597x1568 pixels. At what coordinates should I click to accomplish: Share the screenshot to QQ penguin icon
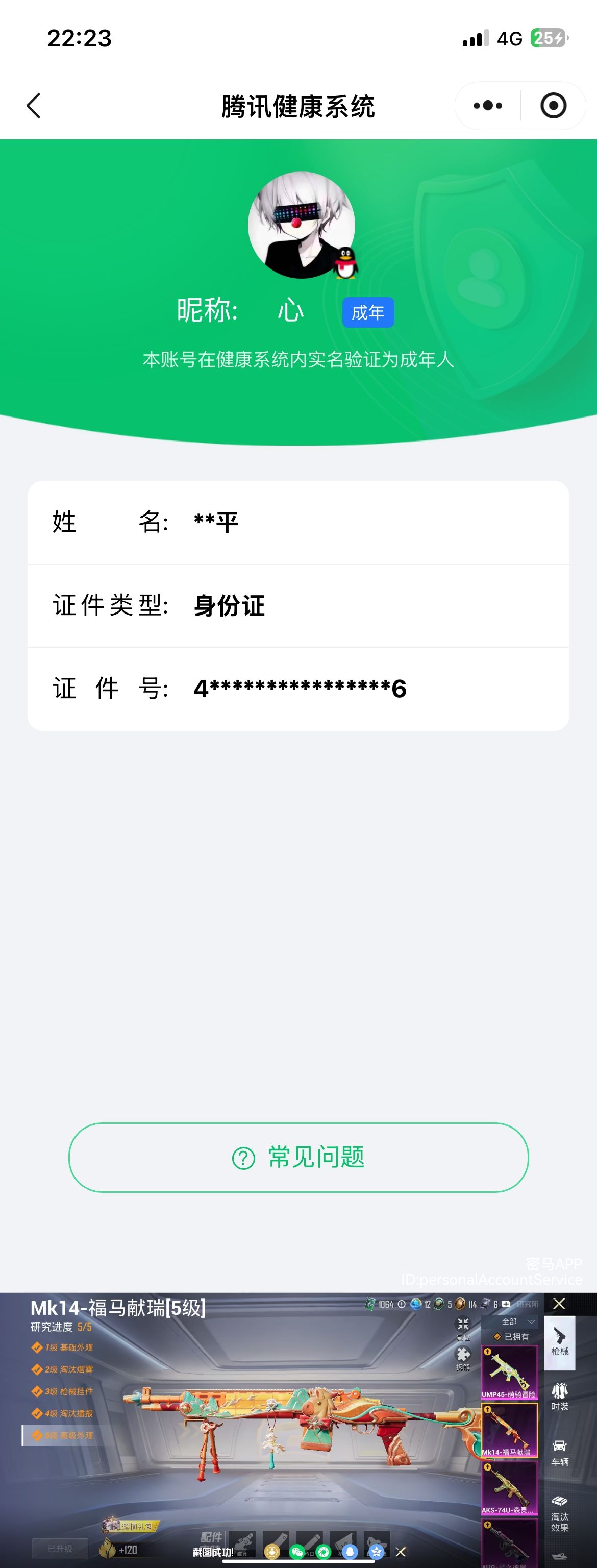(350, 1553)
